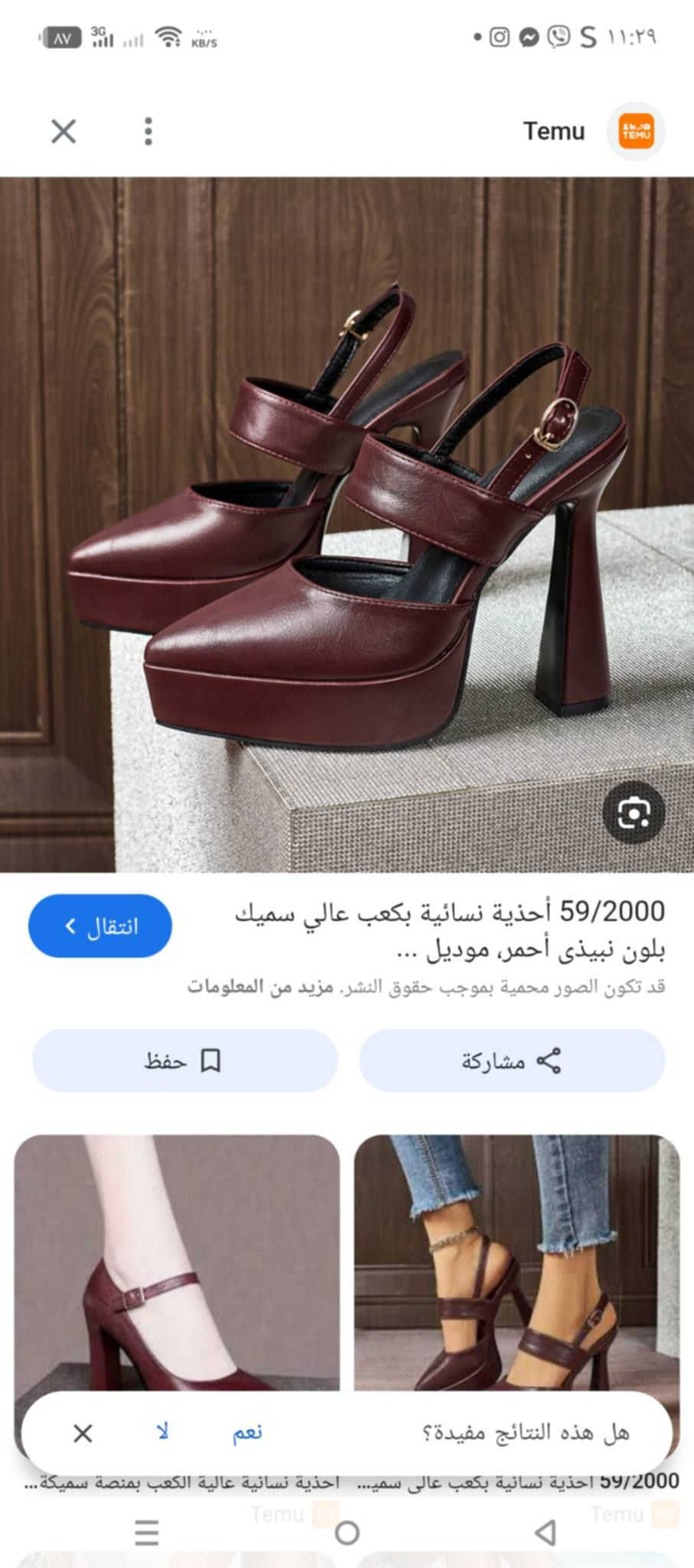The image size is (694, 1568).
Task: Answer نعم to the feedback prompt
Action: coord(247,1432)
